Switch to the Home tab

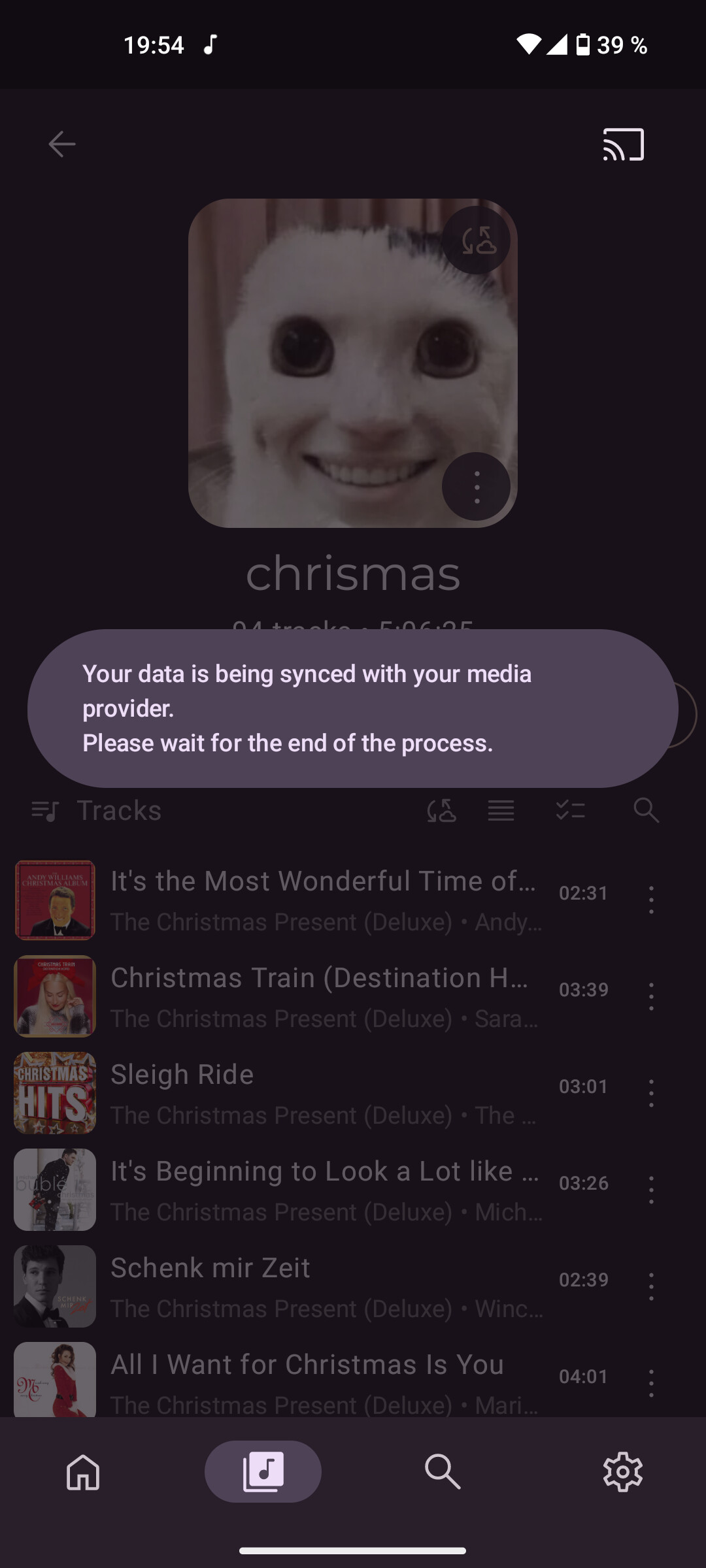(x=83, y=1472)
